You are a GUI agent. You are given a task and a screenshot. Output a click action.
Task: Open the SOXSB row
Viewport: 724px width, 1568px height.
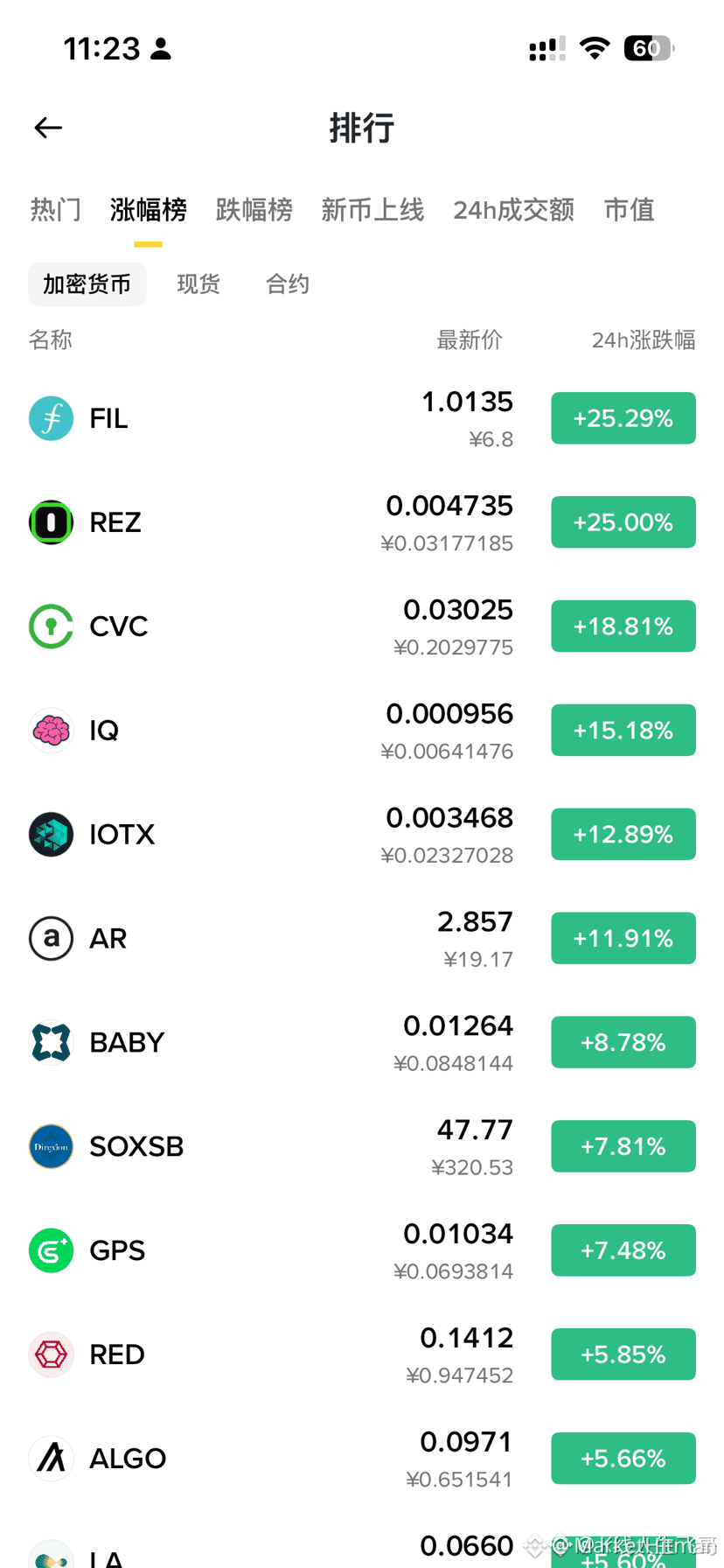click(362, 1147)
